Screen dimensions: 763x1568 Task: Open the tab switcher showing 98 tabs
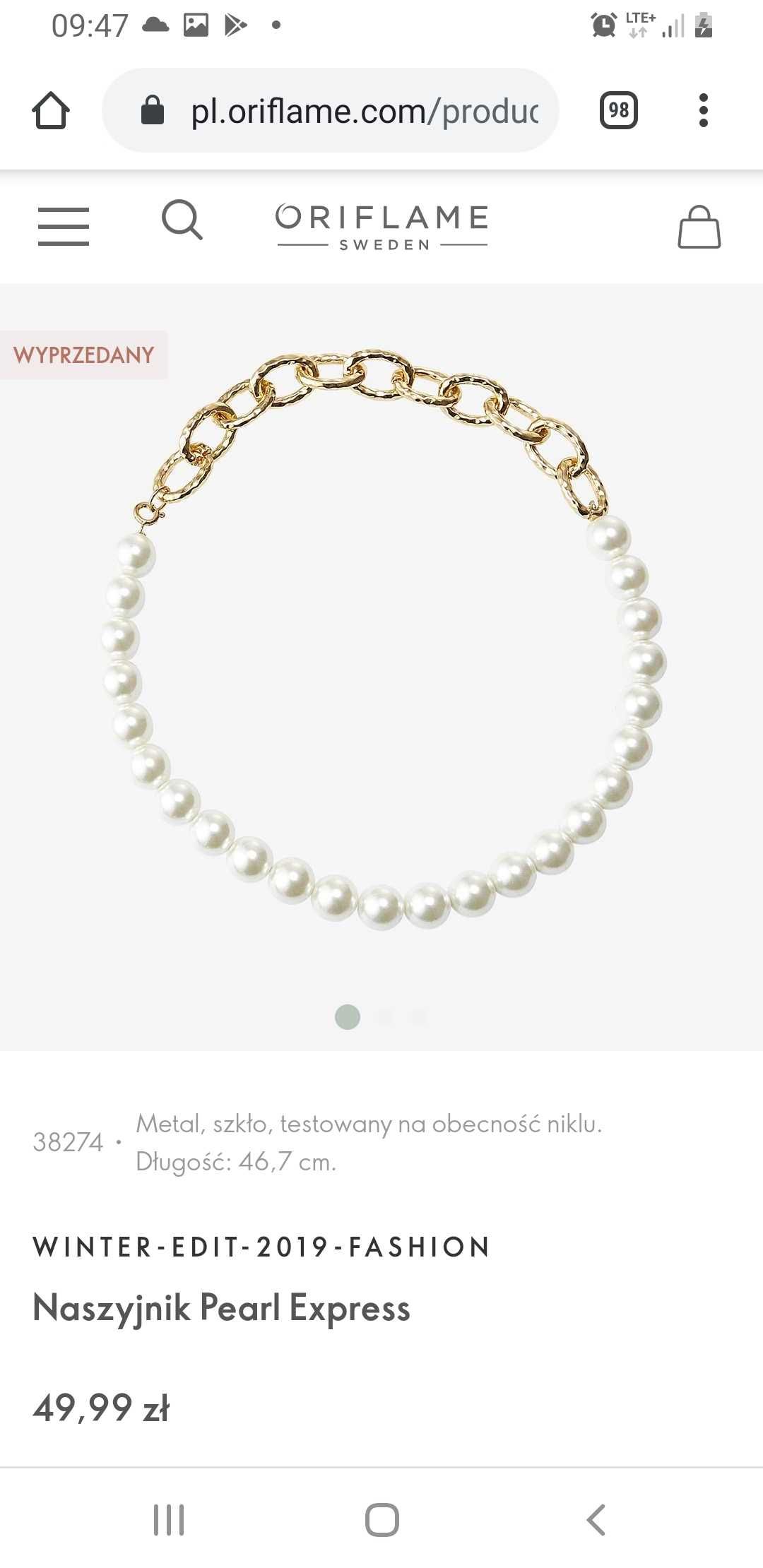(618, 111)
